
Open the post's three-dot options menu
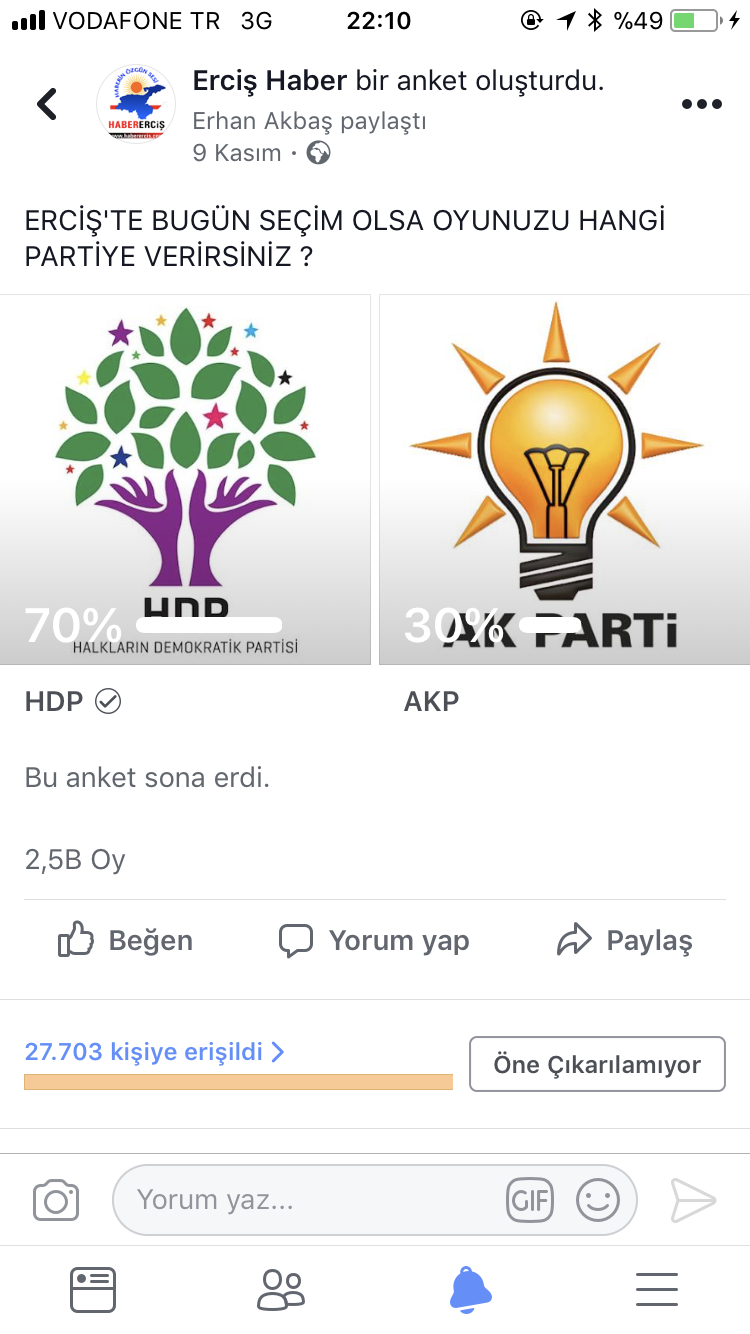pos(701,104)
